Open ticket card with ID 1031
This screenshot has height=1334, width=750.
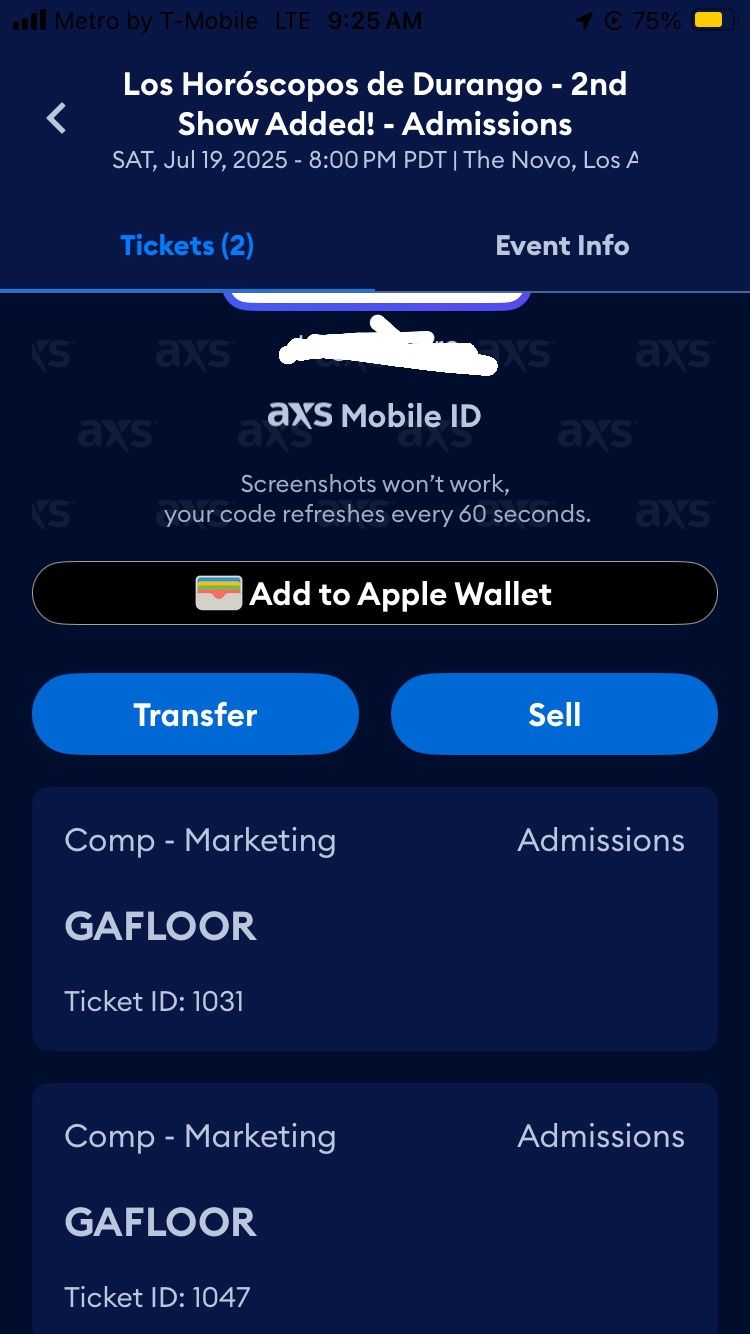pyautogui.click(x=375, y=919)
